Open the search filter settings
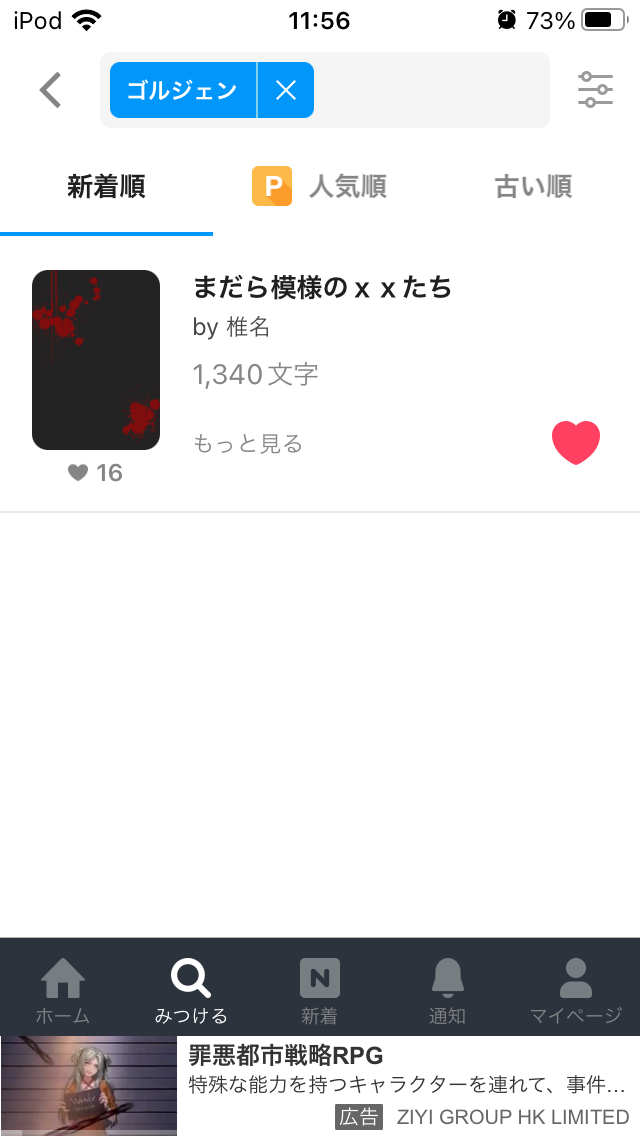 tap(595, 90)
